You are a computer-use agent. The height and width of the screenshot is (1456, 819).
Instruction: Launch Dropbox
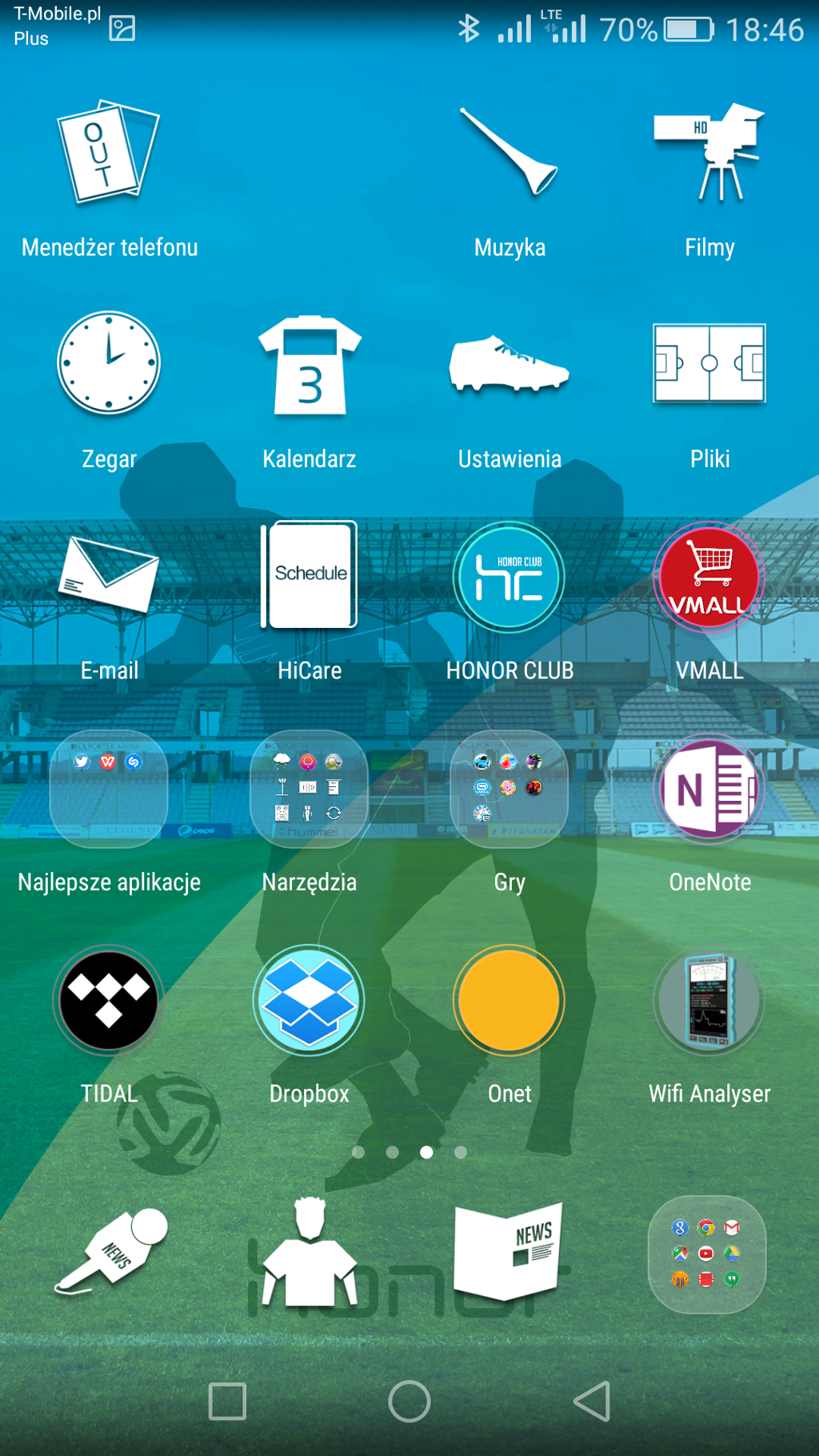[310, 1001]
